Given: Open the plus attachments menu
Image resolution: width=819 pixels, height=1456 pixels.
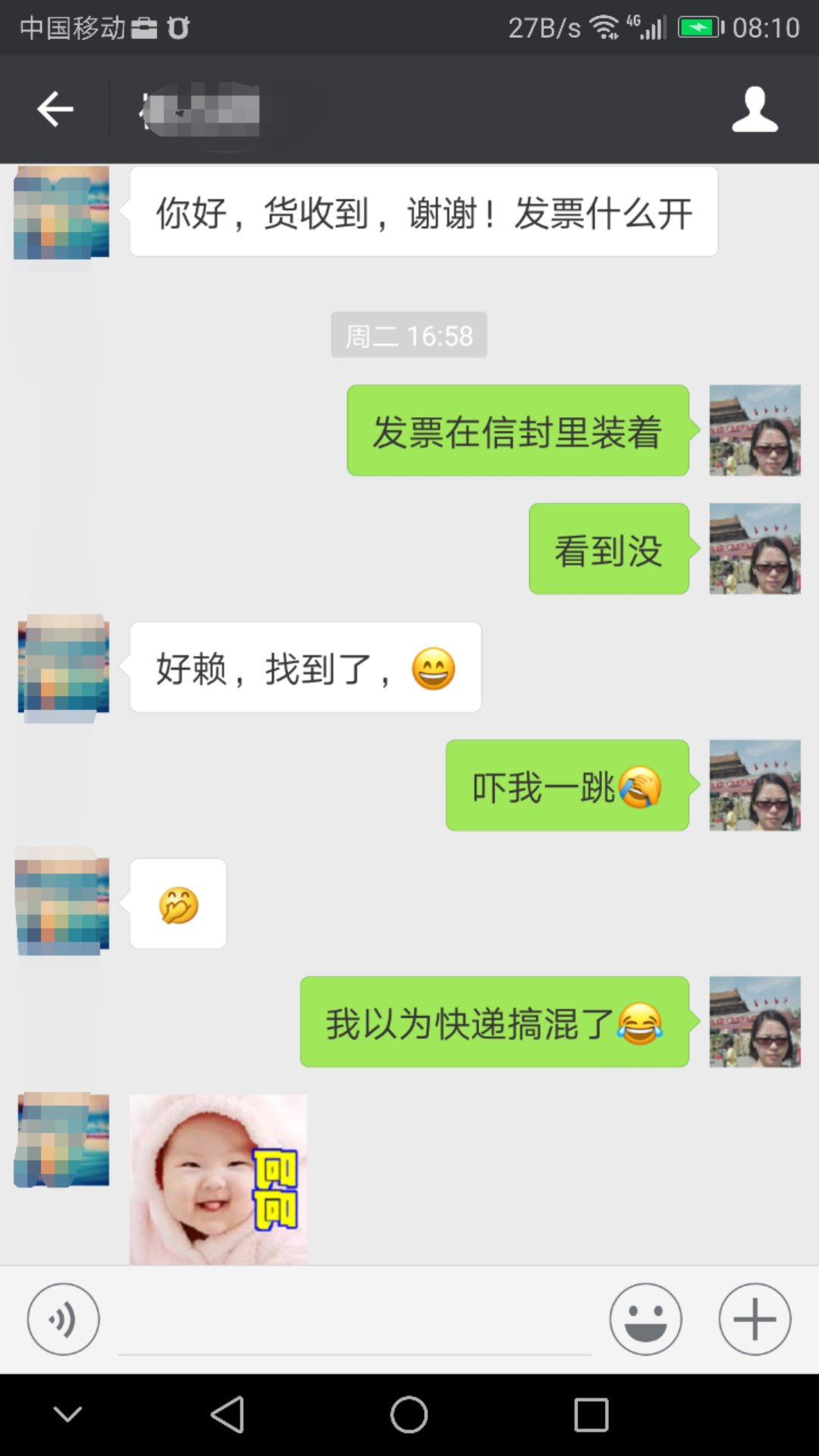Looking at the screenshot, I should [755, 1319].
